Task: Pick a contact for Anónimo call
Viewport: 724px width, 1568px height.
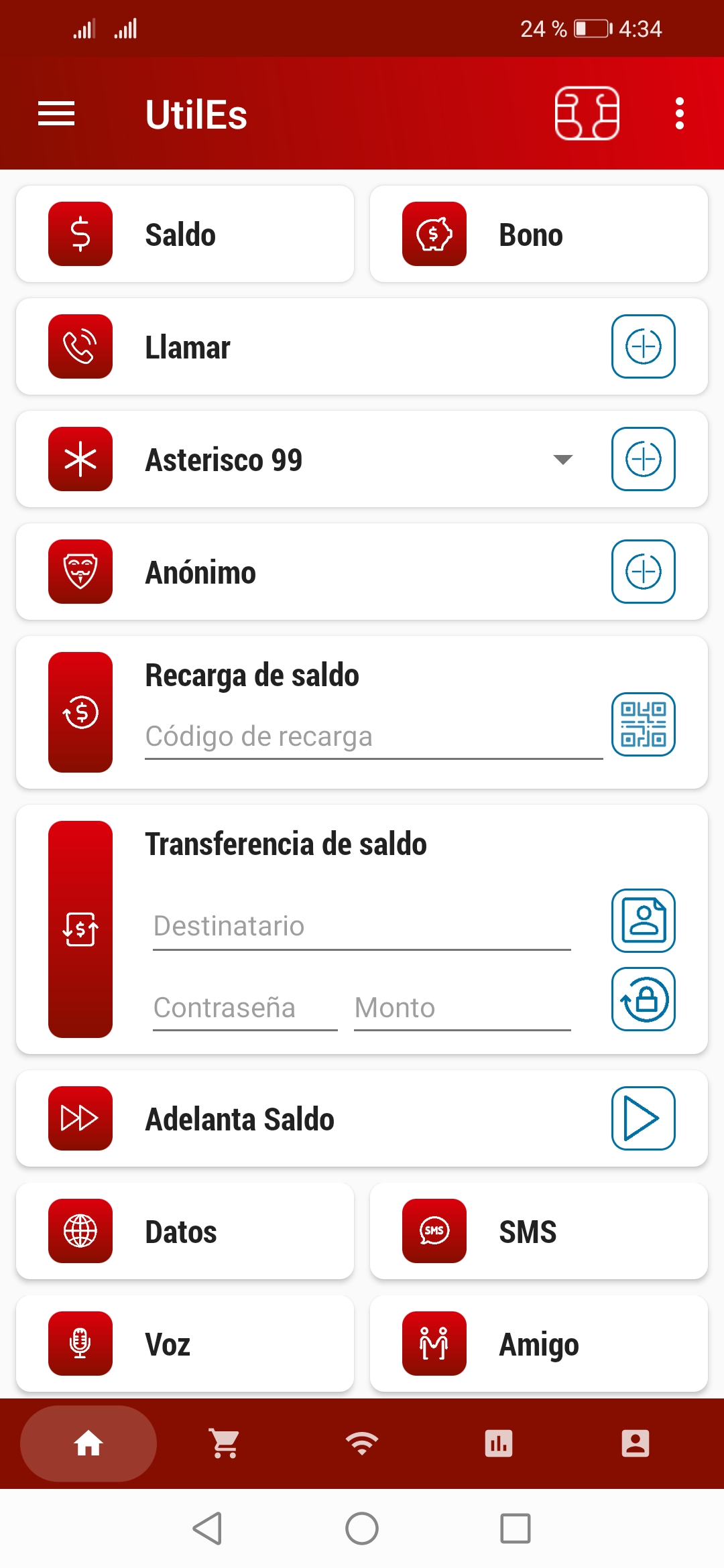Action: 643,572
